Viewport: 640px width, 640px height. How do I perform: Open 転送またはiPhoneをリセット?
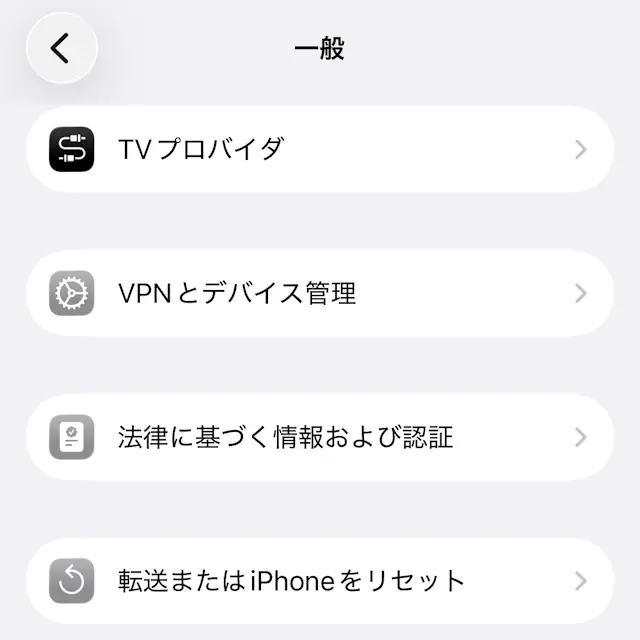(319, 581)
